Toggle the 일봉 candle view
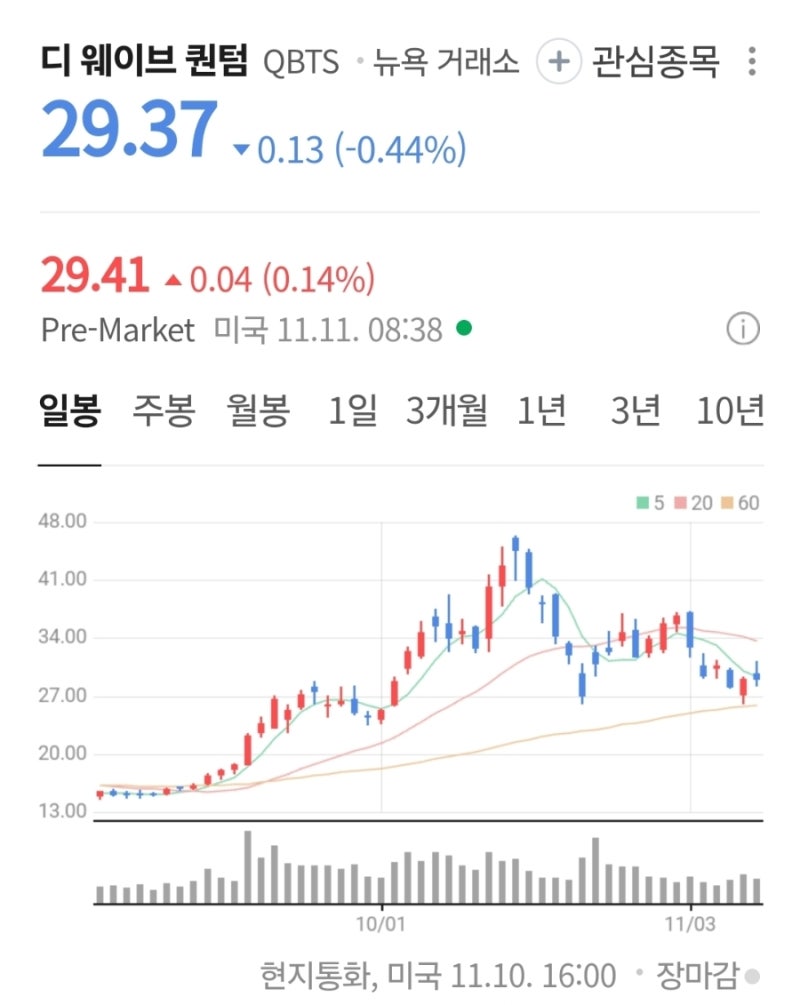The image size is (800, 1005). click(x=67, y=407)
